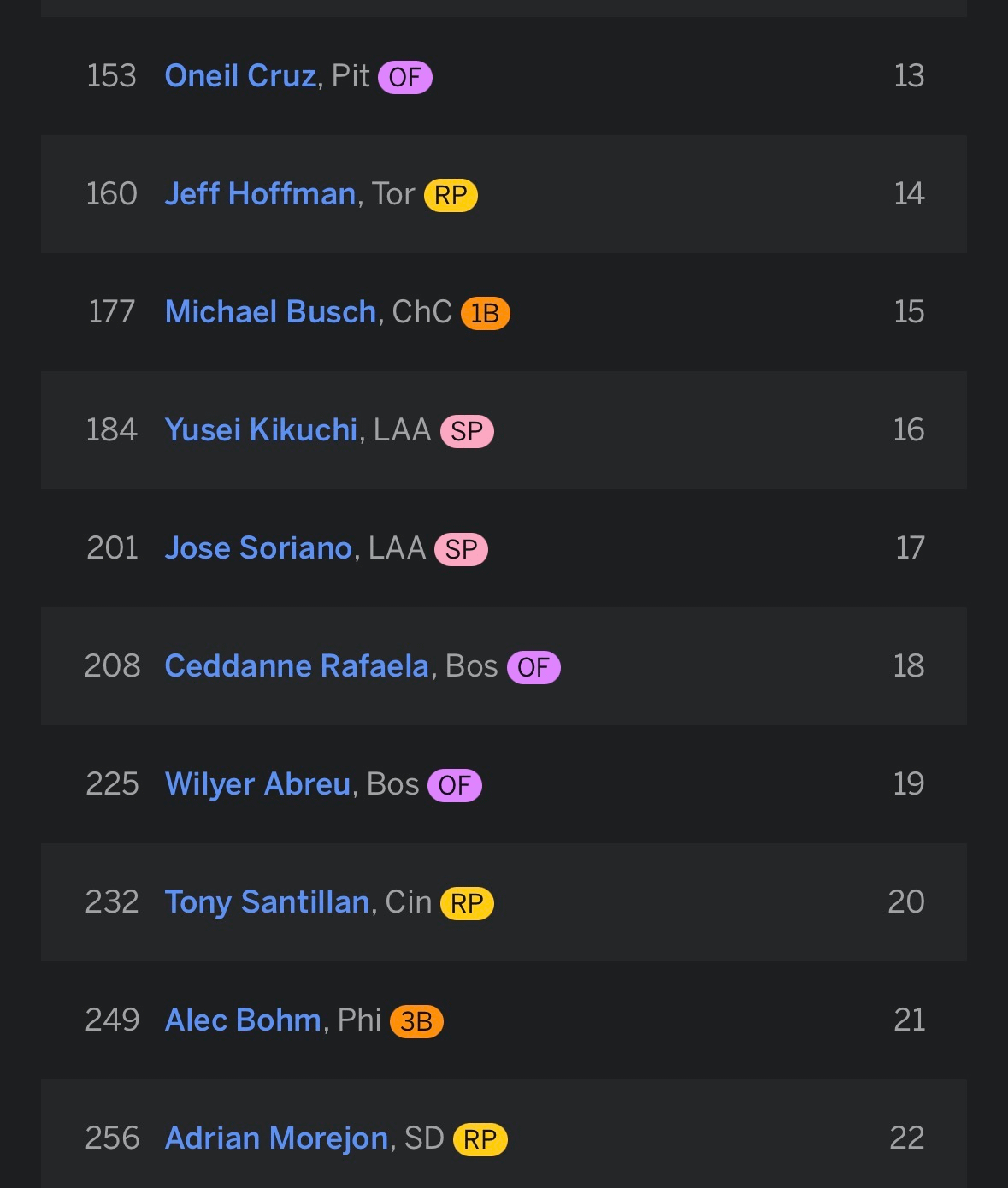Screen dimensions: 1008x1188
Task: Open Adrian Morejon's player card
Action: 276,1138
